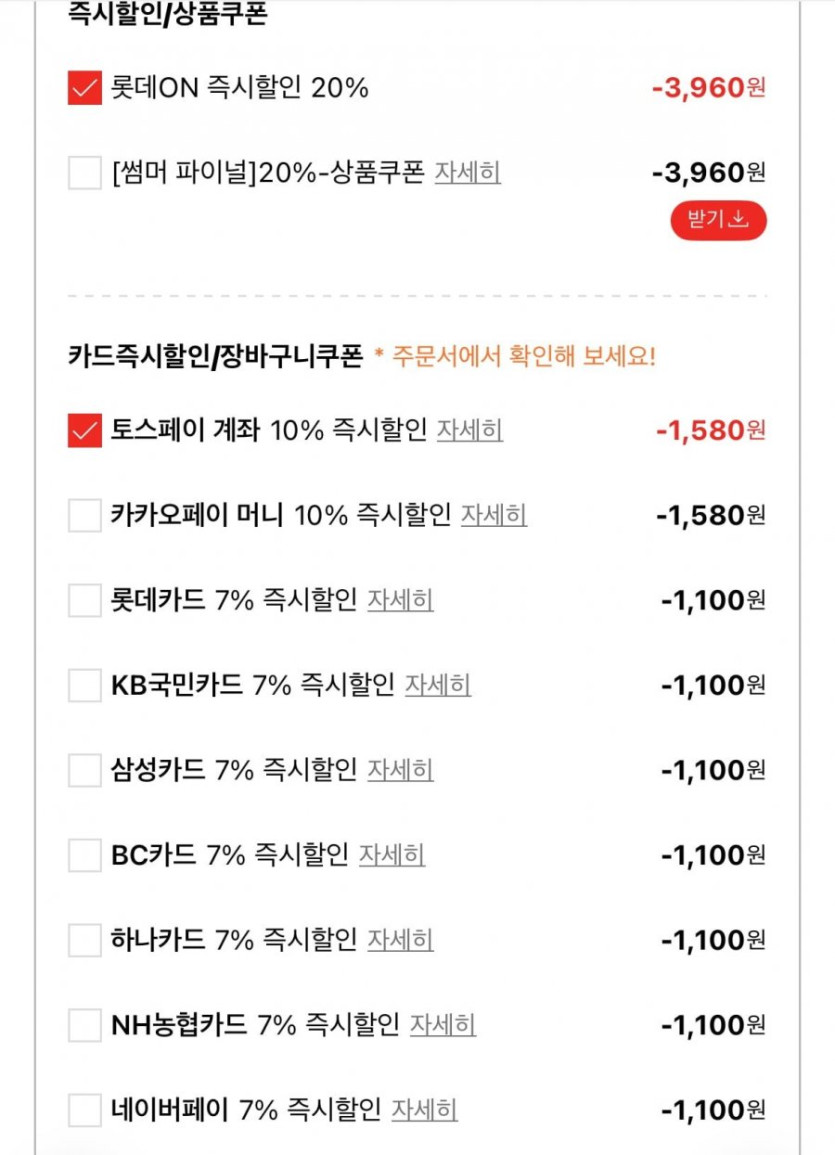Viewport: 835px width, 1155px height.
Task: Select 네이버페이 7% 즉시할인 checkbox
Action: (x=85, y=1111)
